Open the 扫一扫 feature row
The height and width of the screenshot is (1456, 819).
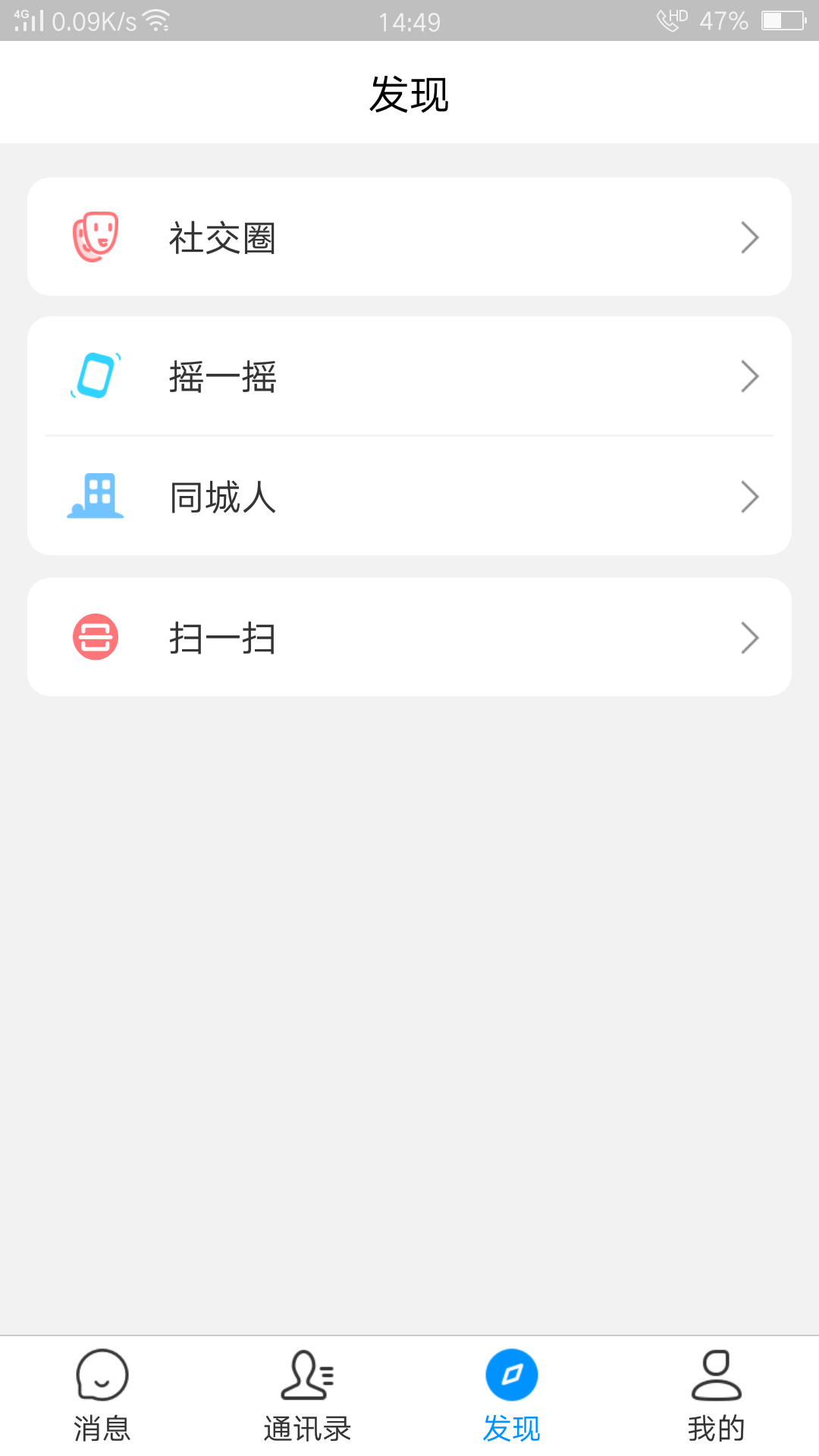tap(409, 636)
